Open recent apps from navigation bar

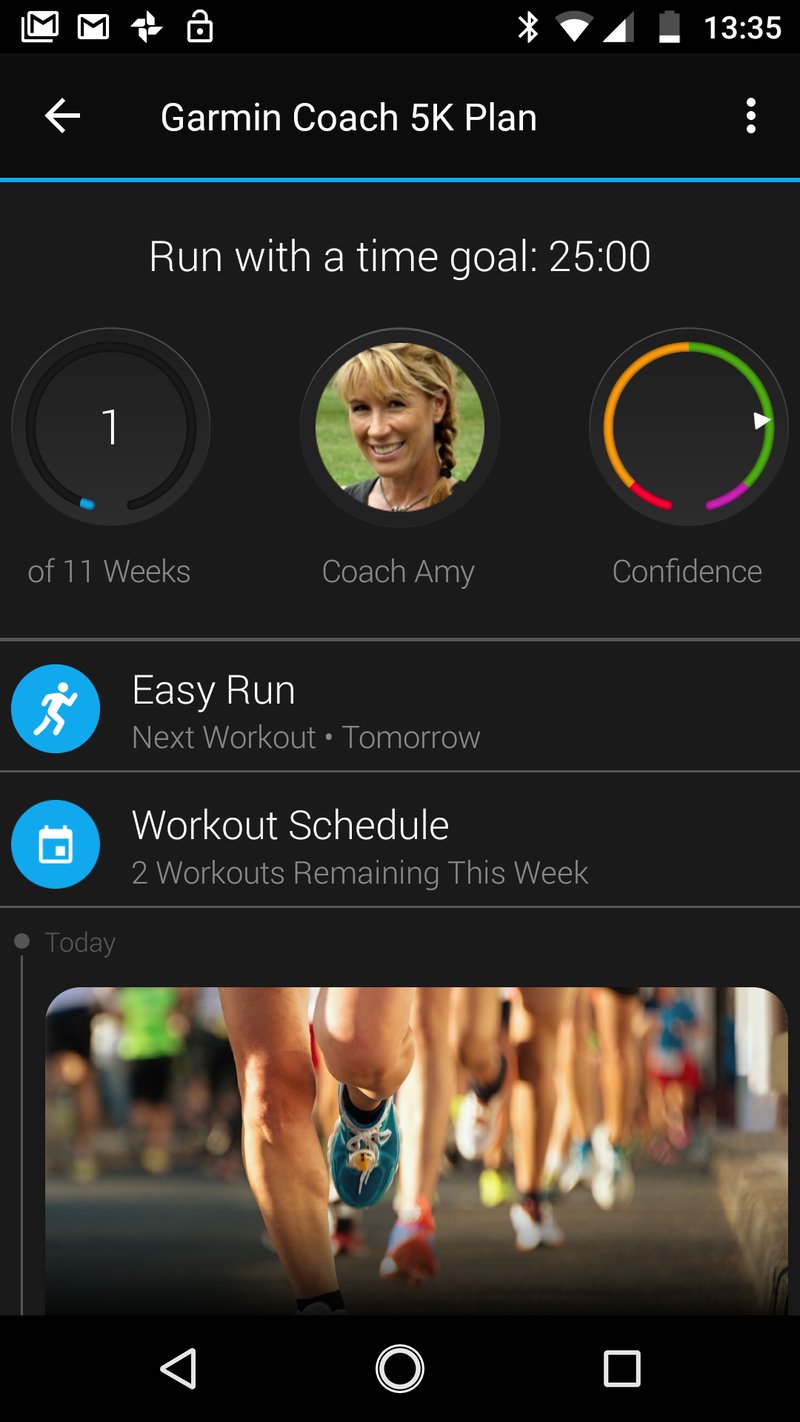click(x=621, y=1368)
